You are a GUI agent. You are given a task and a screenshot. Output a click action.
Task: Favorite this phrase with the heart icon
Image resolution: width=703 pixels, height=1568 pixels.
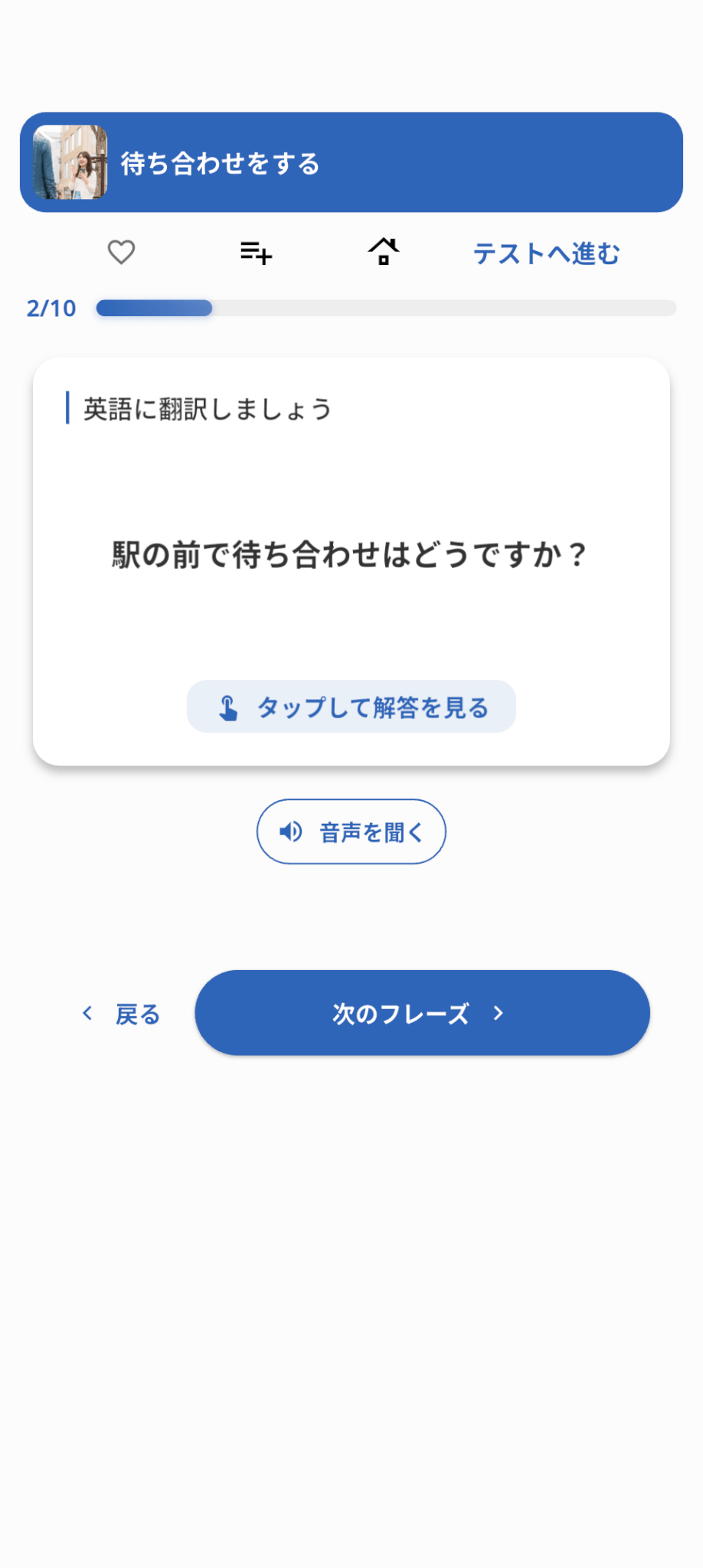click(x=121, y=252)
